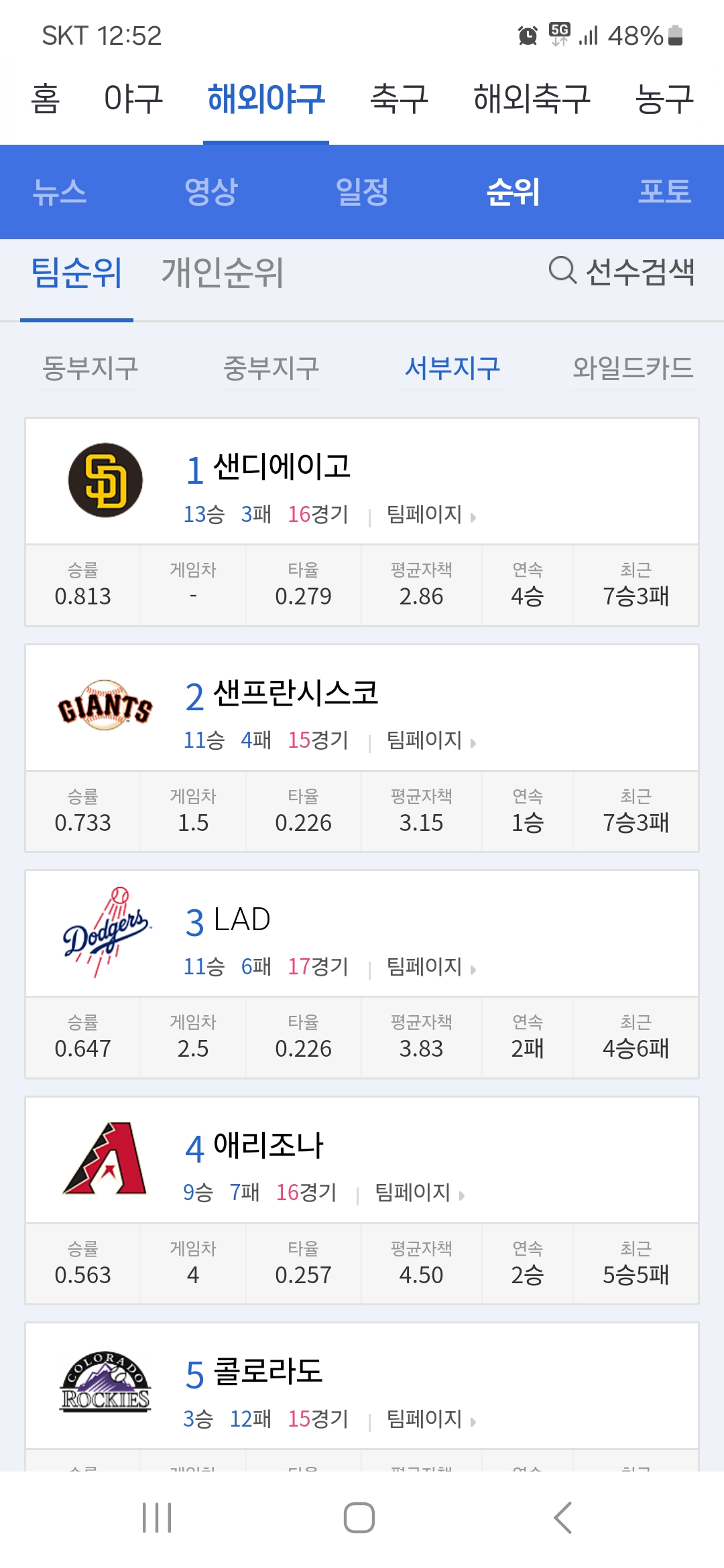Open 애리조나 팀페이지 link
This screenshot has height=1568, width=724.
419,1193
